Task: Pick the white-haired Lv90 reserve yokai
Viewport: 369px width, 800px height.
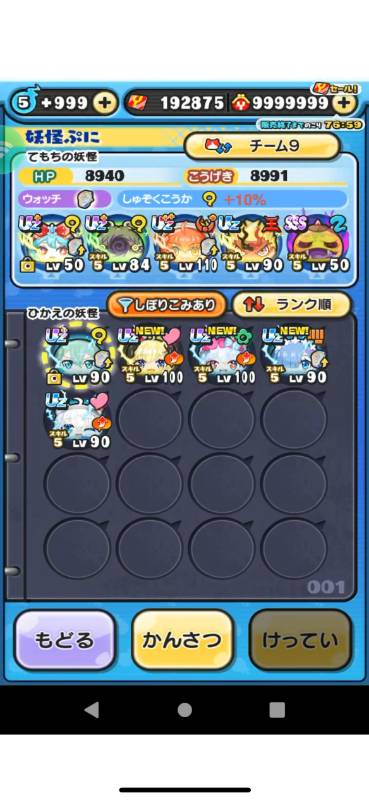Action: pyautogui.click(x=78, y=420)
